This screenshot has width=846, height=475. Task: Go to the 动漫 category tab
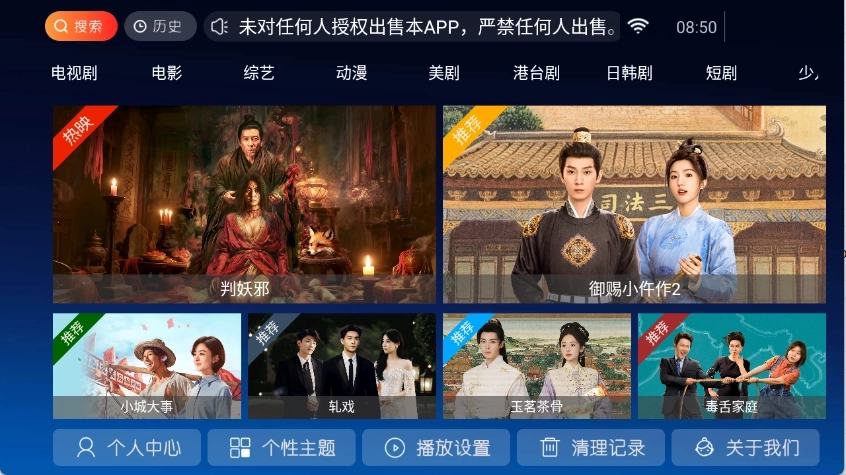tap(351, 73)
